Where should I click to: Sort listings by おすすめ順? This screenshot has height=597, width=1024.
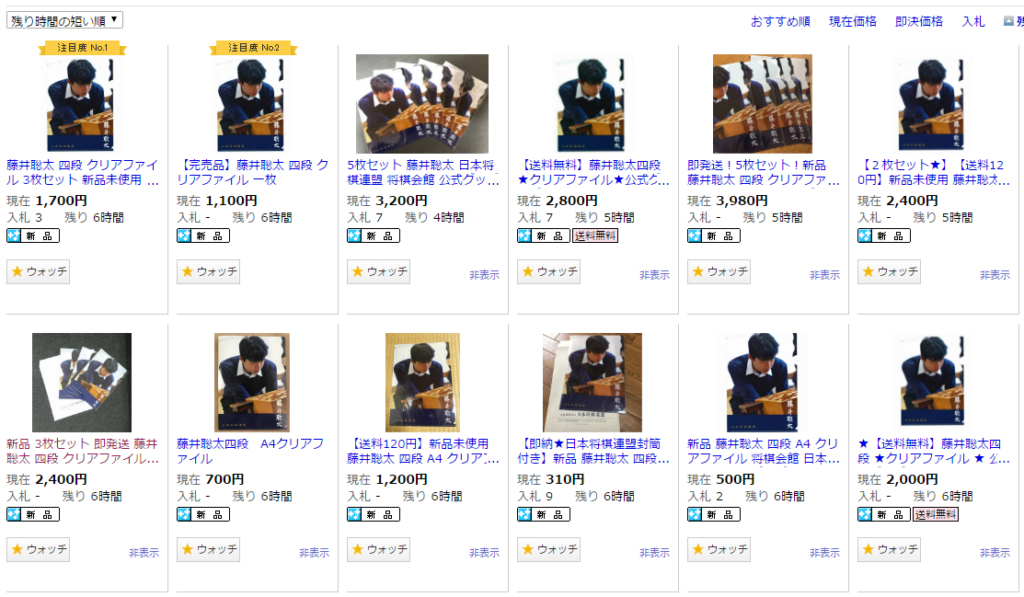coord(780,21)
